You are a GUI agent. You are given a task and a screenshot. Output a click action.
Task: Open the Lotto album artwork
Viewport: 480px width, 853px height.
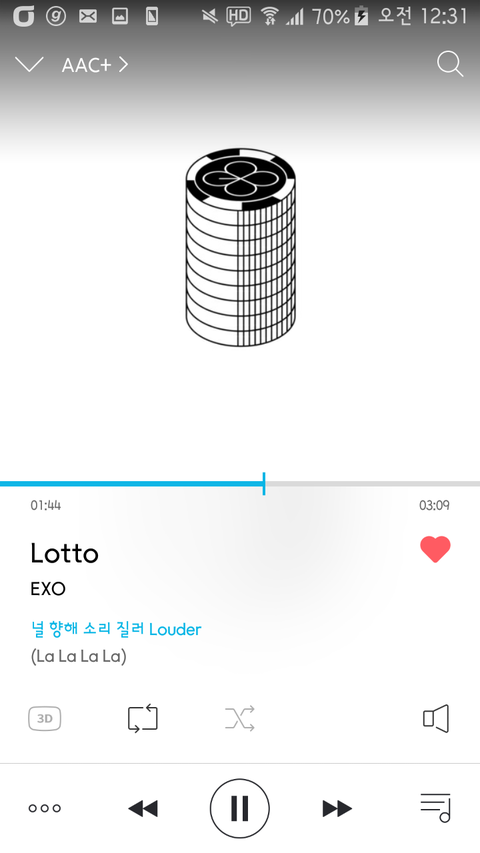point(241,247)
